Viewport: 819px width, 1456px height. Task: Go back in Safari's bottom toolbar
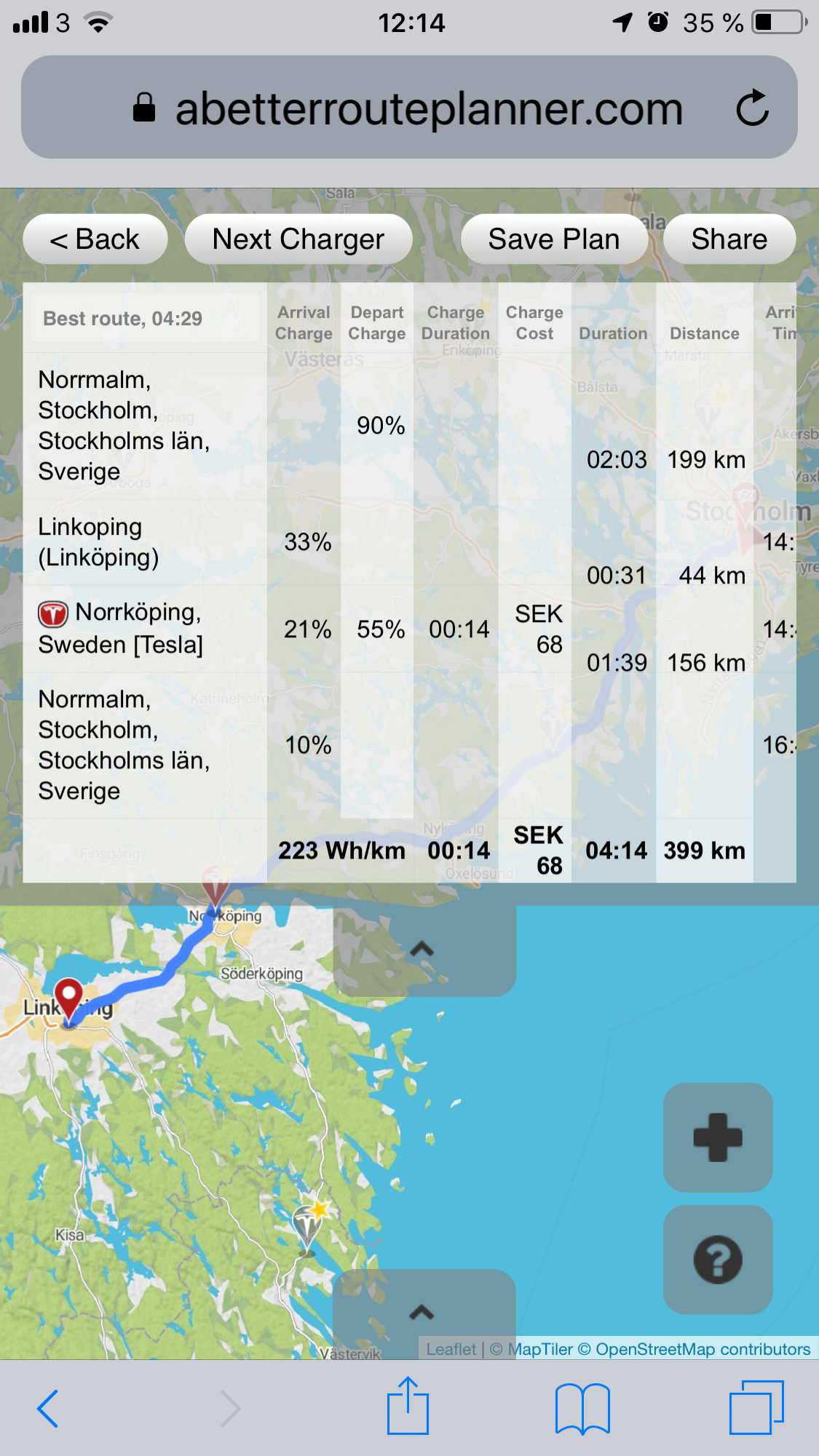click(x=48, y=1409)
